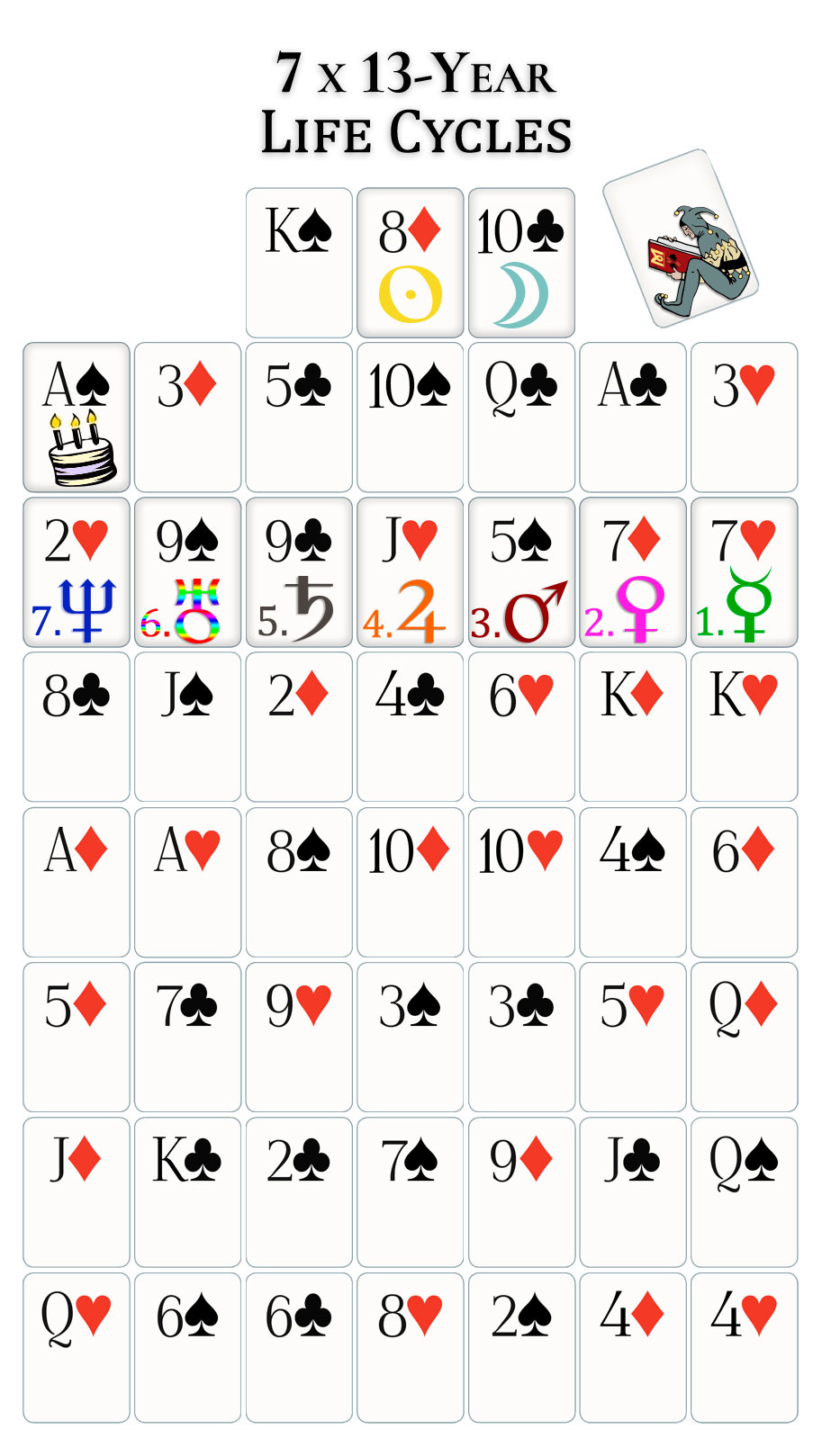Open the Joker card
The height and width of the screenshot is (1456, 822).
click(681, 238)
